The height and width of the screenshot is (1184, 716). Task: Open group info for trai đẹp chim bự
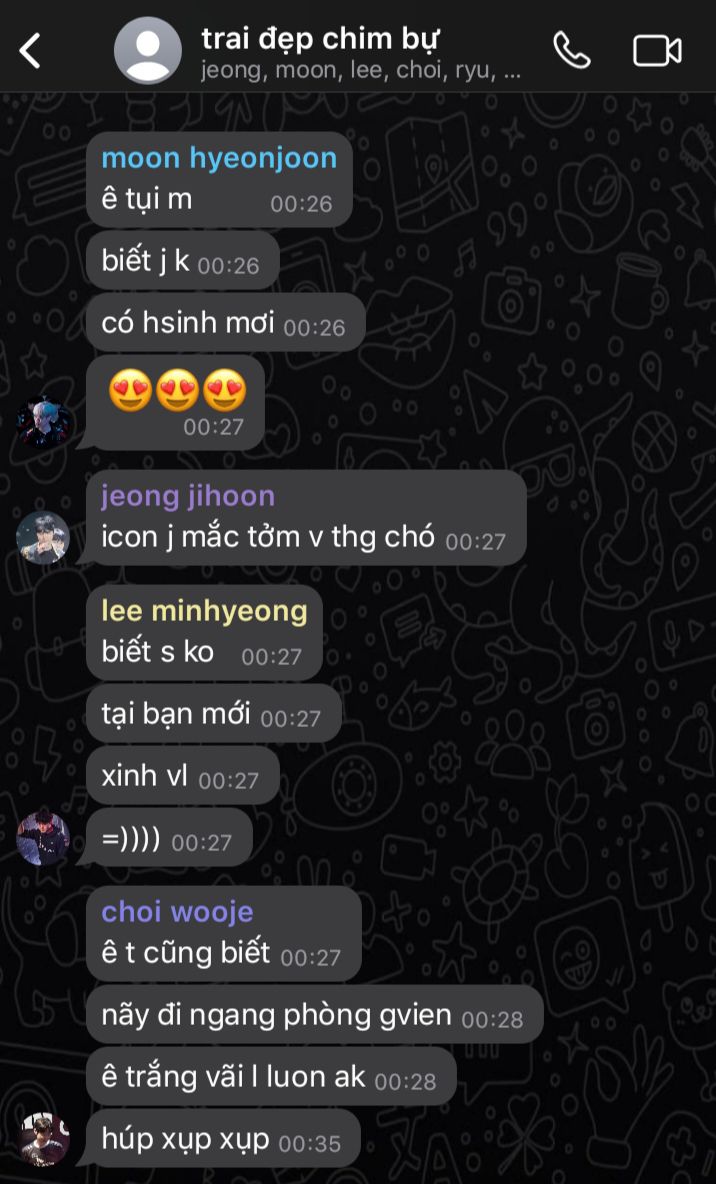[x=320, y=40]
